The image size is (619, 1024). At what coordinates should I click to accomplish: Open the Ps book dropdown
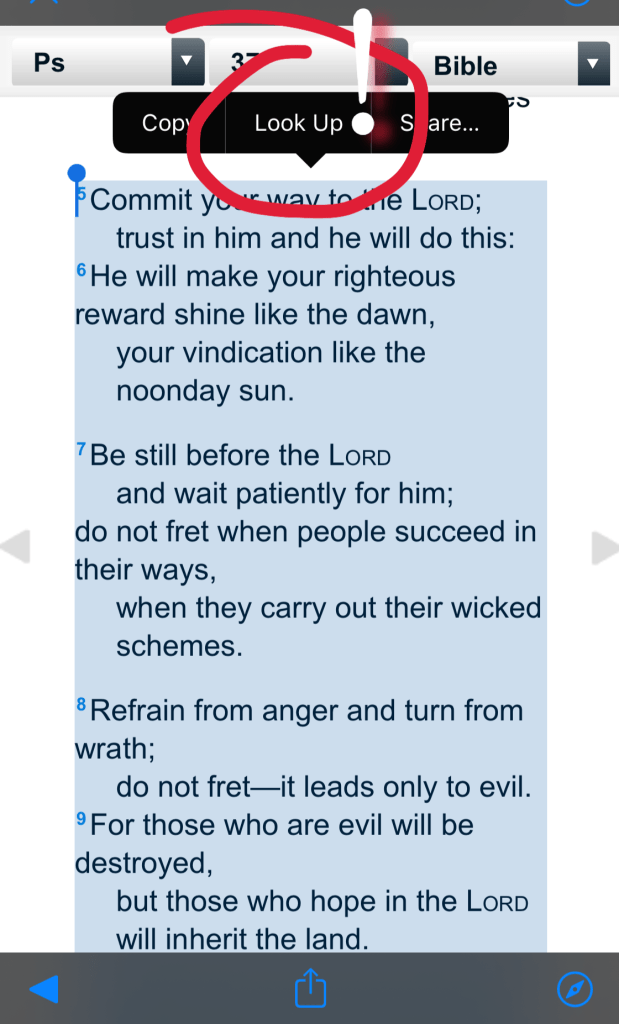187,64
